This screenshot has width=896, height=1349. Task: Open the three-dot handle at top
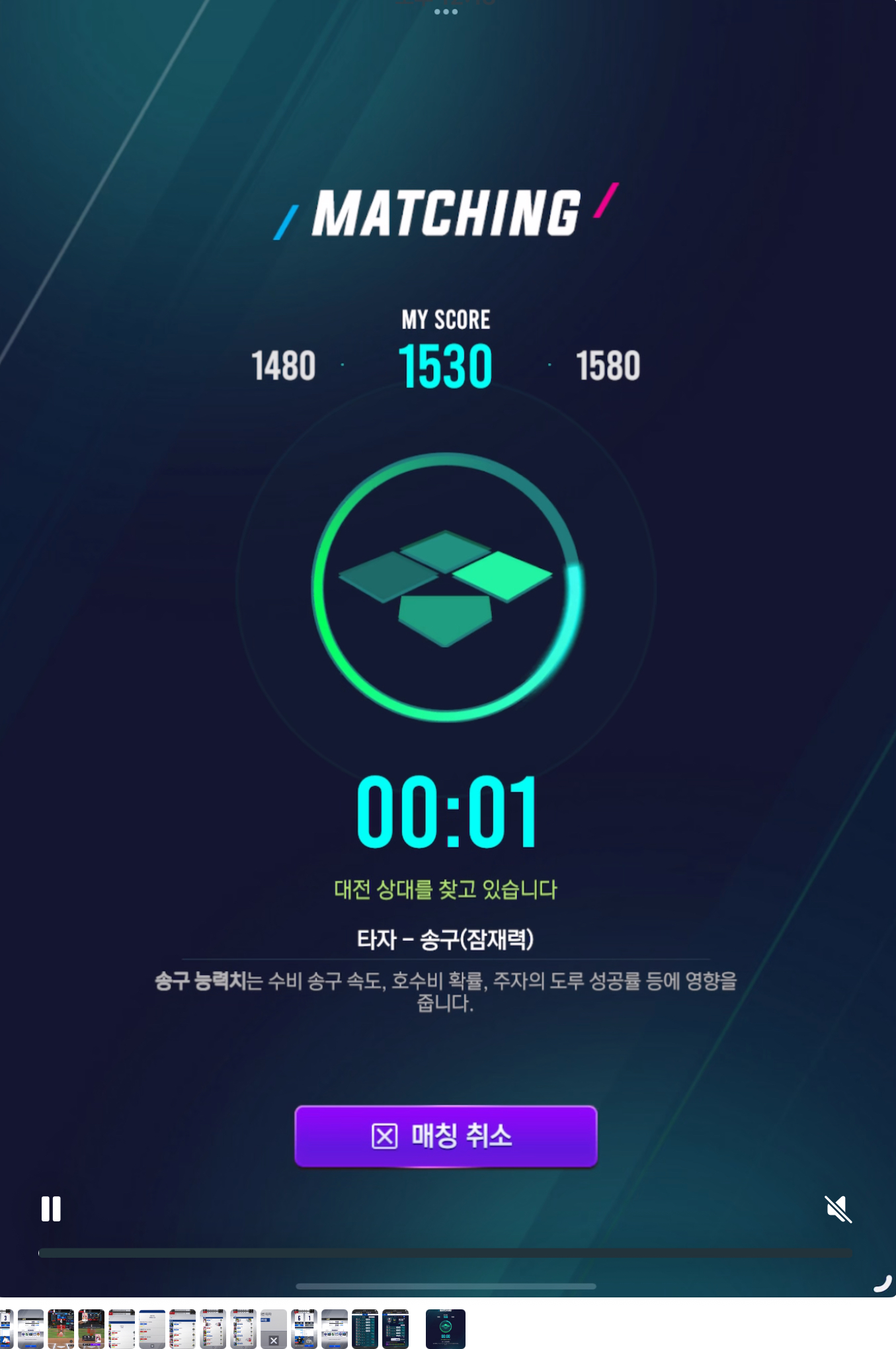(446, 12)
